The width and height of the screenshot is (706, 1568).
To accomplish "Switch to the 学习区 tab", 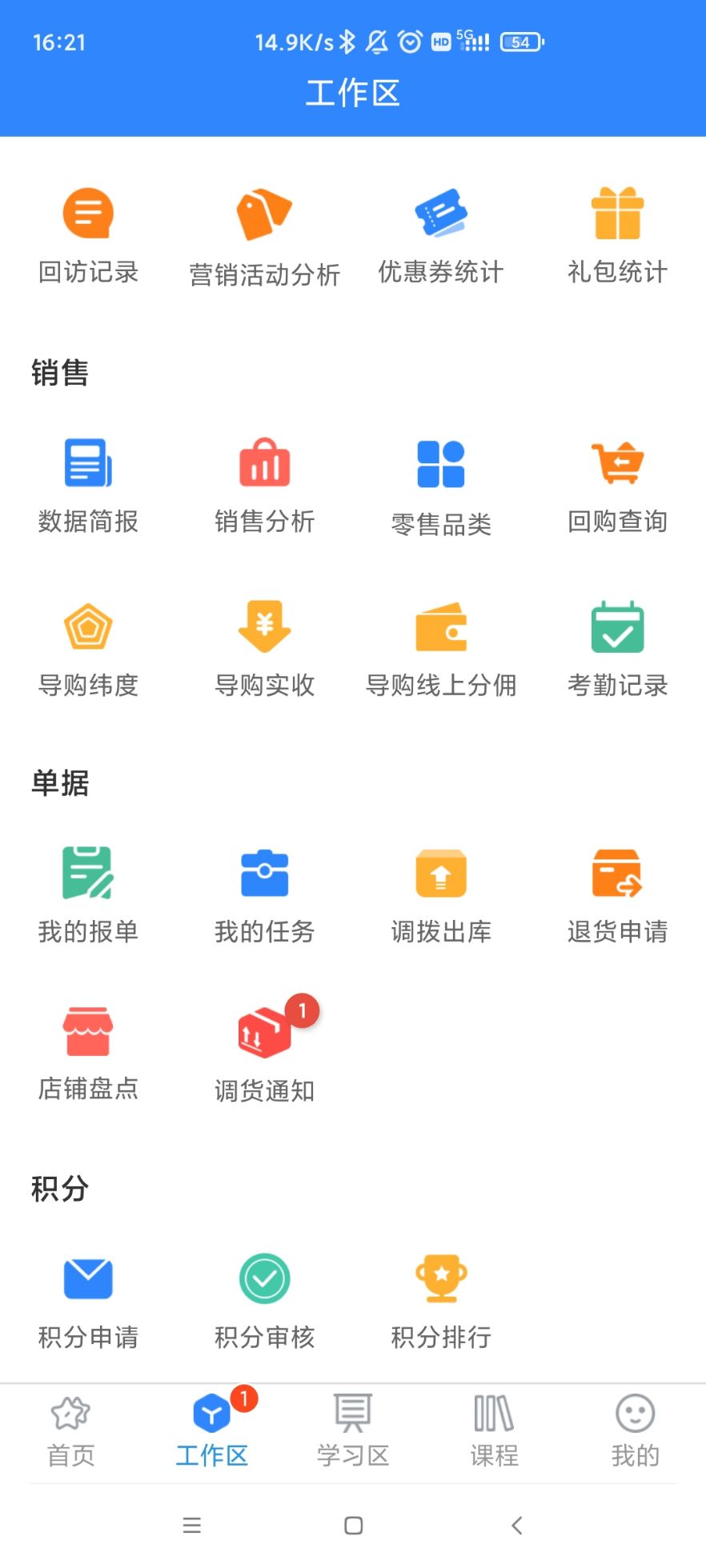I will pos(353,1432).
